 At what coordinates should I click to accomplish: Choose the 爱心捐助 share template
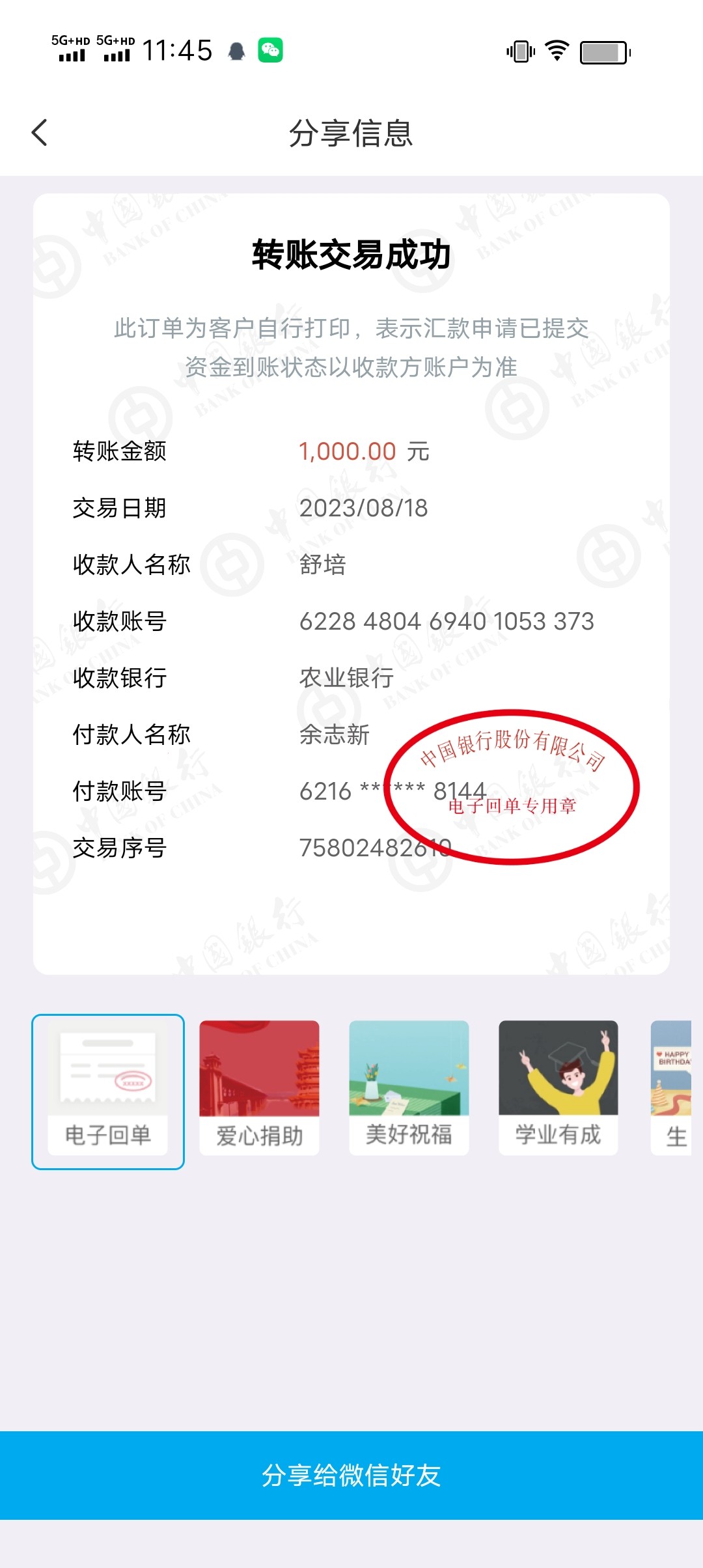tap(259, 1087)
